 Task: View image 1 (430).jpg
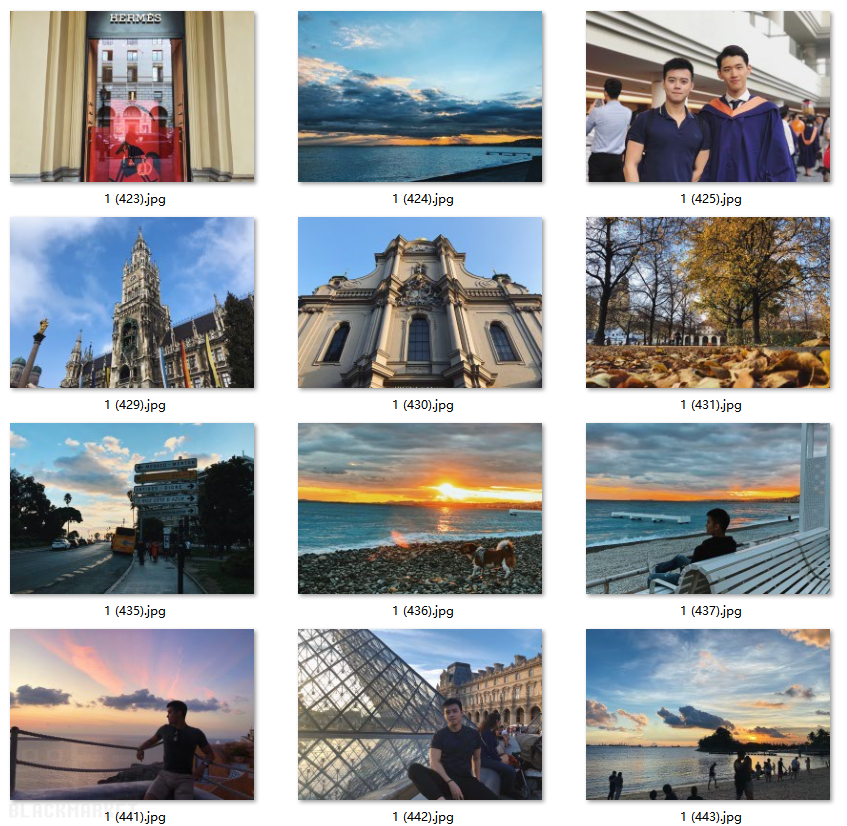coord(420,303)
